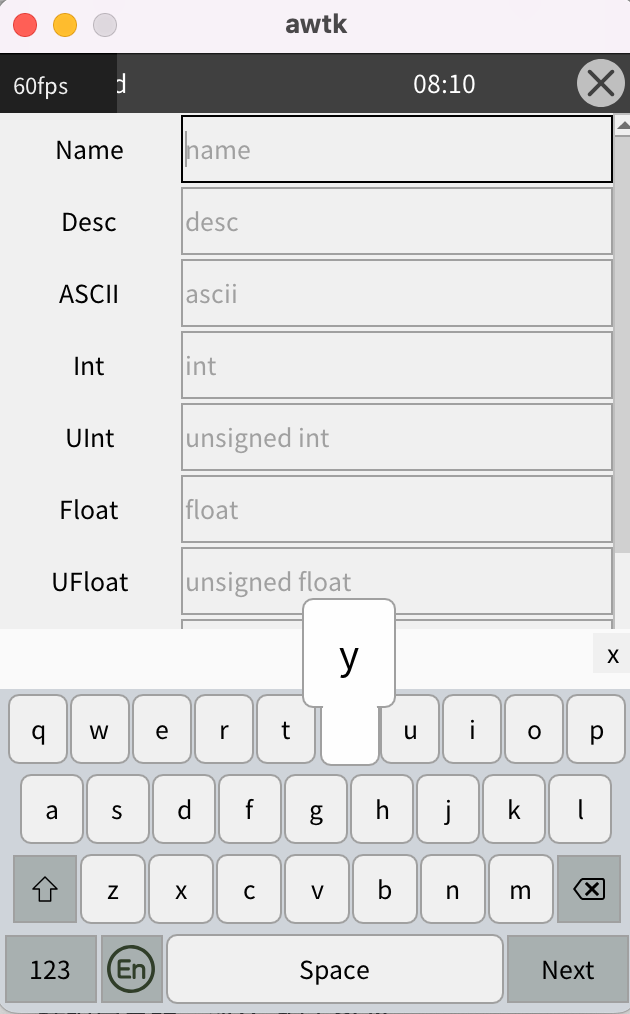
Task: Tap the Float input field
Action: click(396, 510)
